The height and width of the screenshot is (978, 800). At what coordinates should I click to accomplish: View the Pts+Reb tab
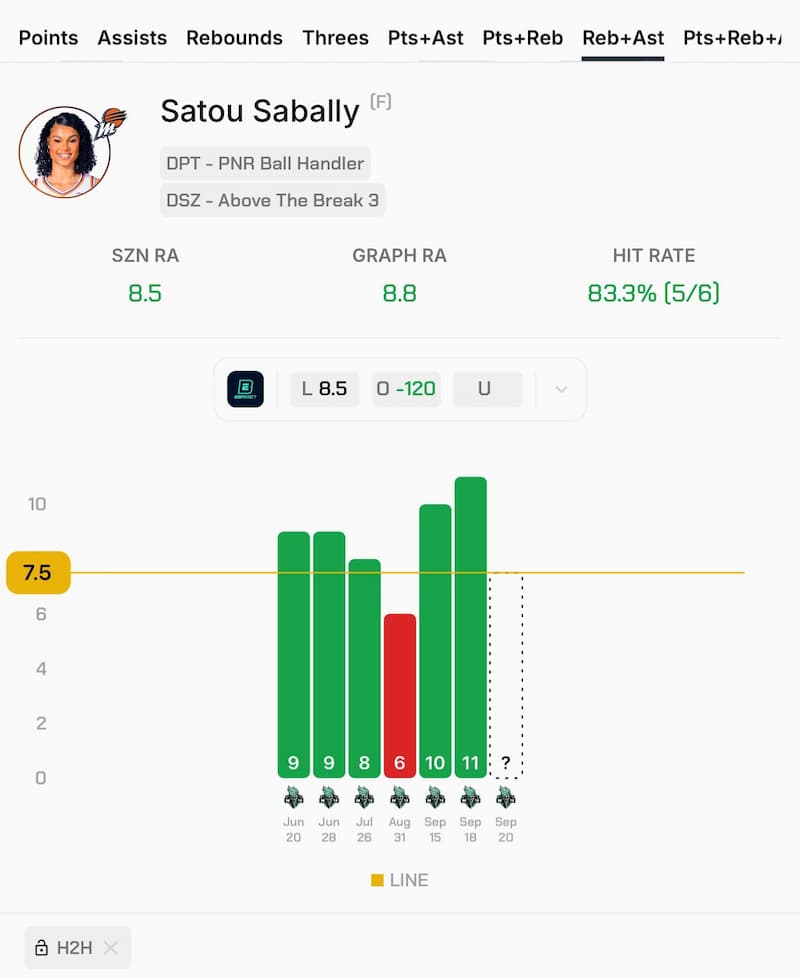(523, 38)
